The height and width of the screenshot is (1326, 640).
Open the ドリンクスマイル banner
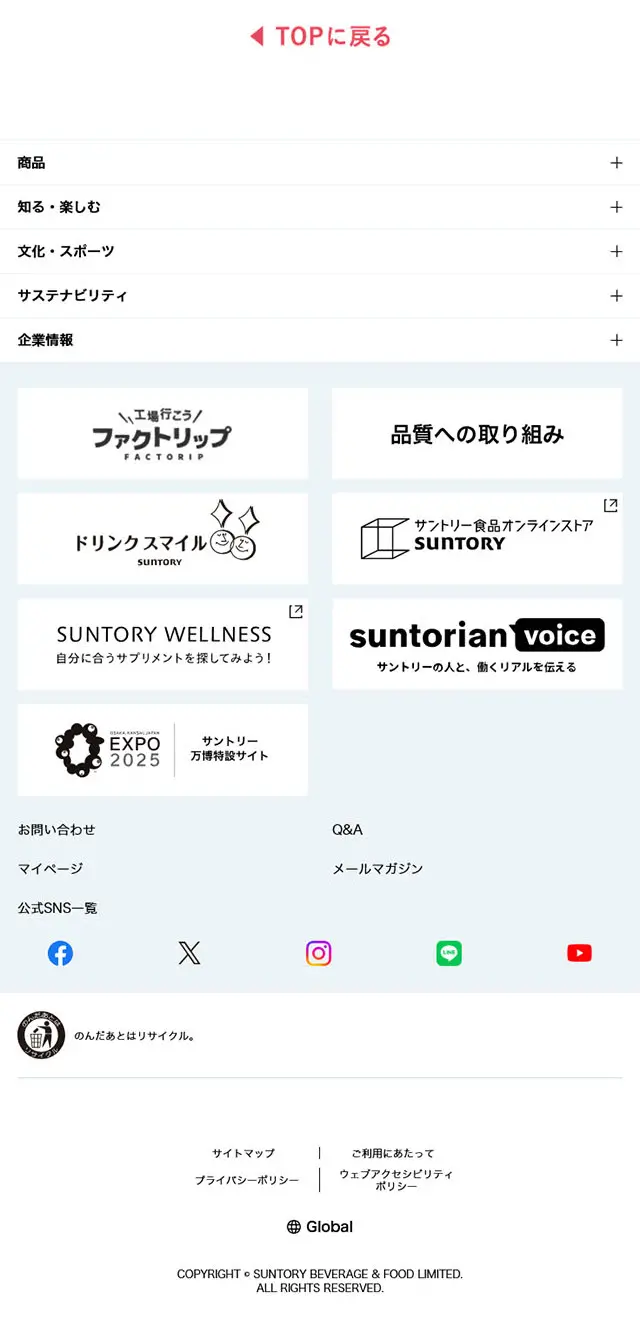[162, 539]
